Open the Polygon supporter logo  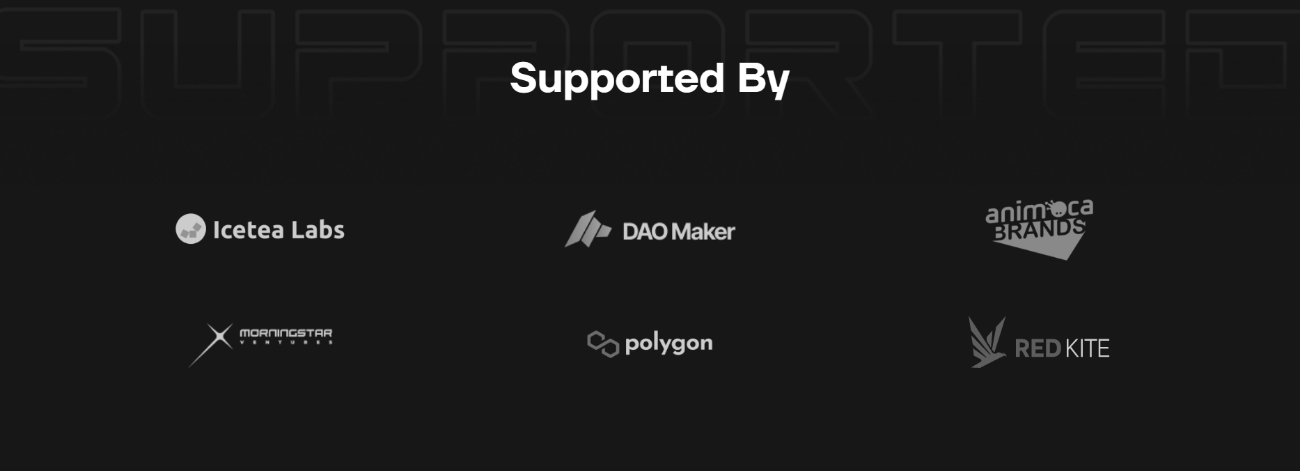pyautogui.click(x=650, y=343)
